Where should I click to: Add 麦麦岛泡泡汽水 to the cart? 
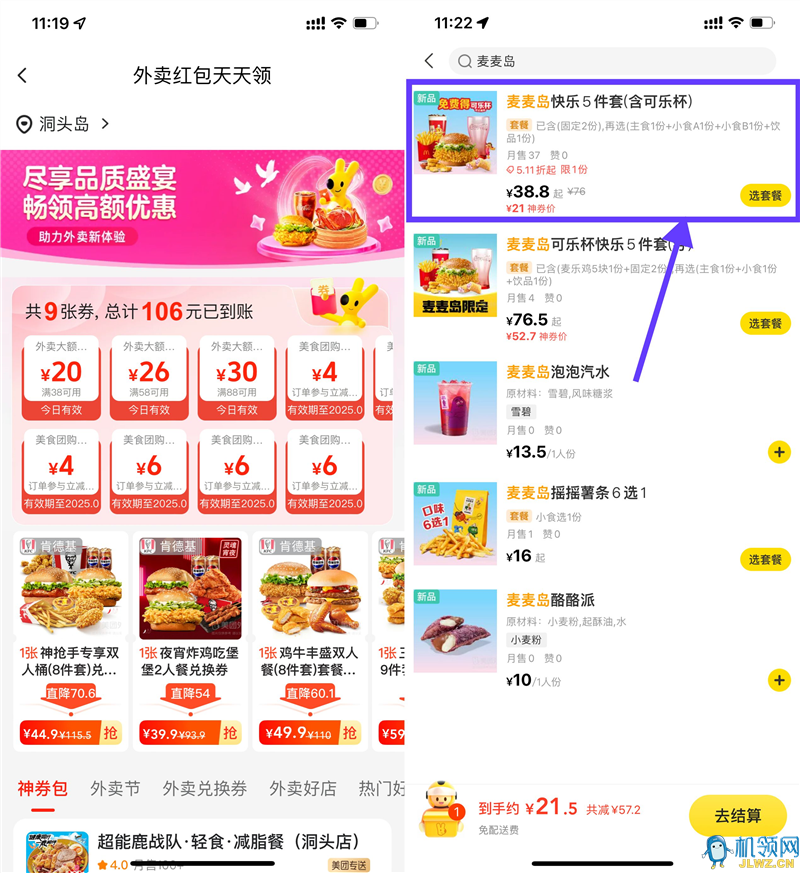779,452
